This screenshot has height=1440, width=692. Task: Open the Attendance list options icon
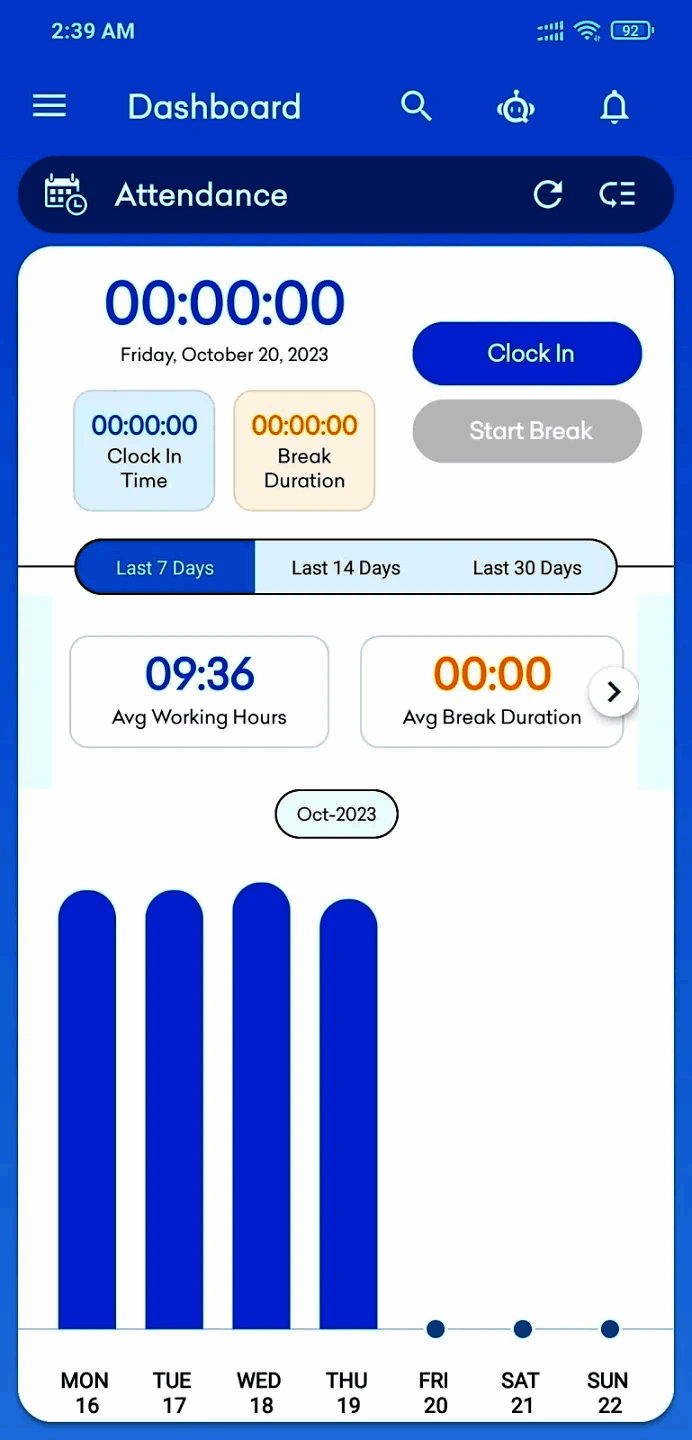coord(617,194)
